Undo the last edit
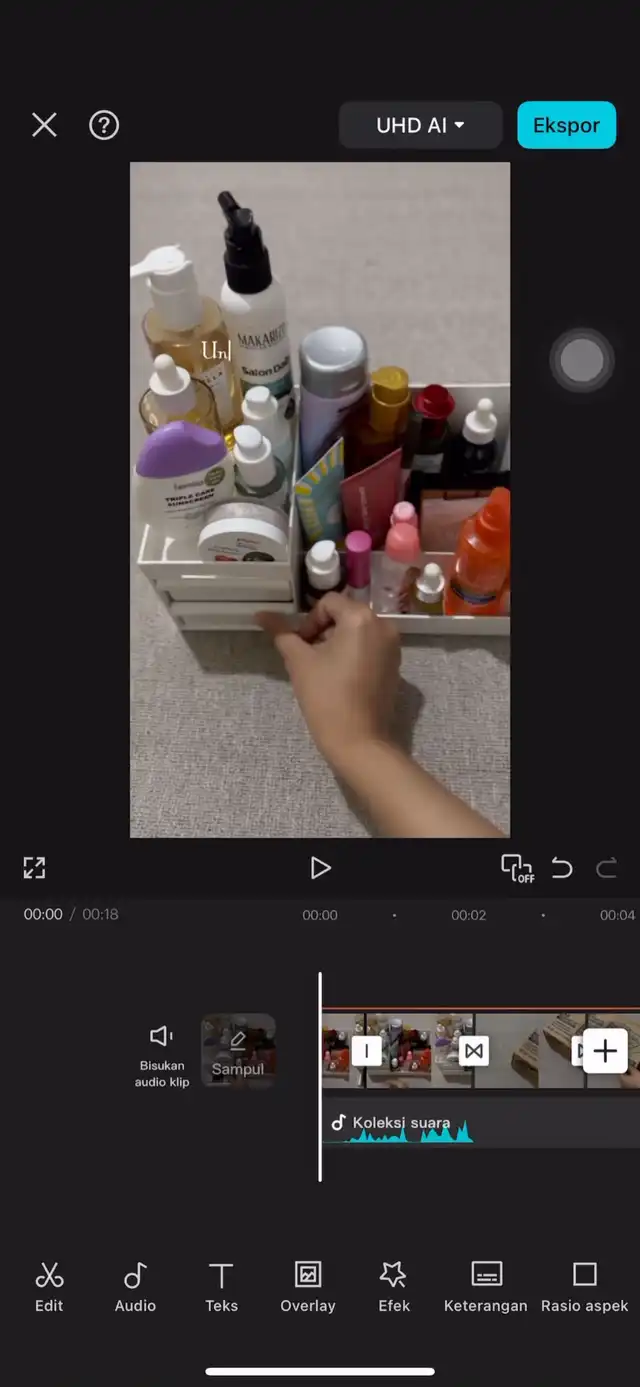Screen dimensions: 640x1387 (562, 868)
